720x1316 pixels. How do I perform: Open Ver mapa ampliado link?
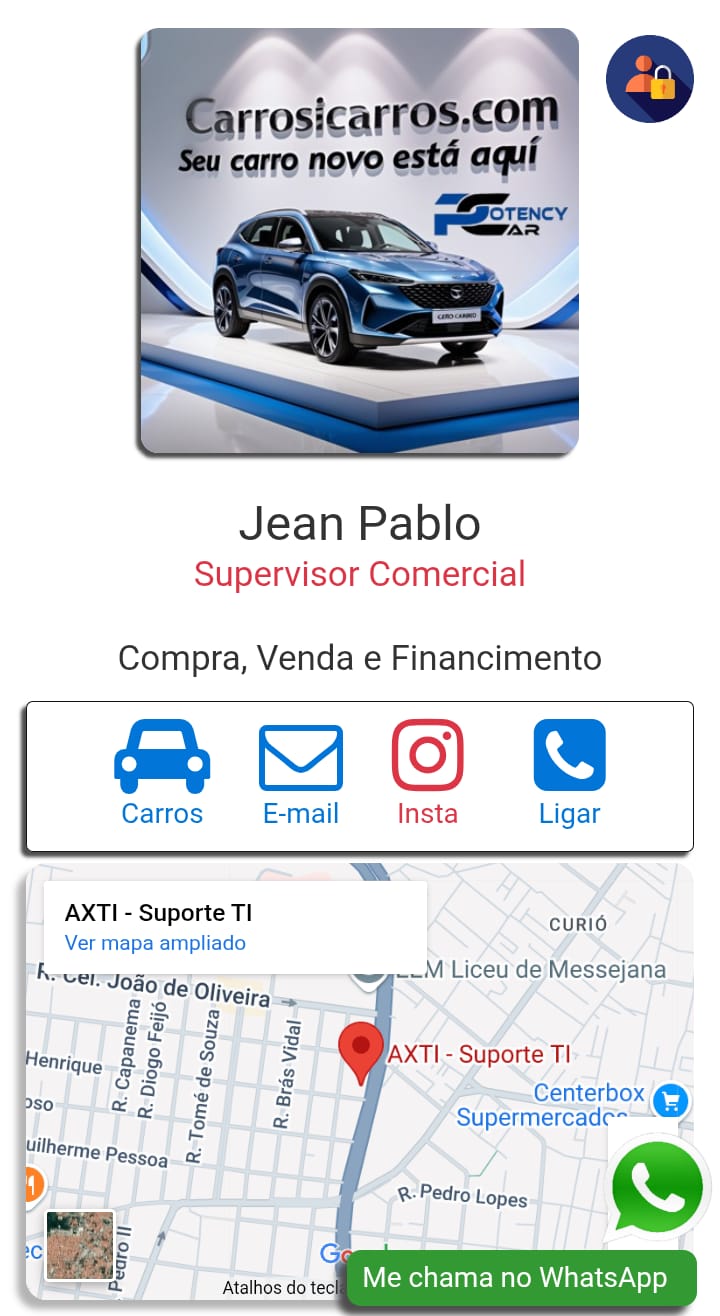tap(155, 943)
